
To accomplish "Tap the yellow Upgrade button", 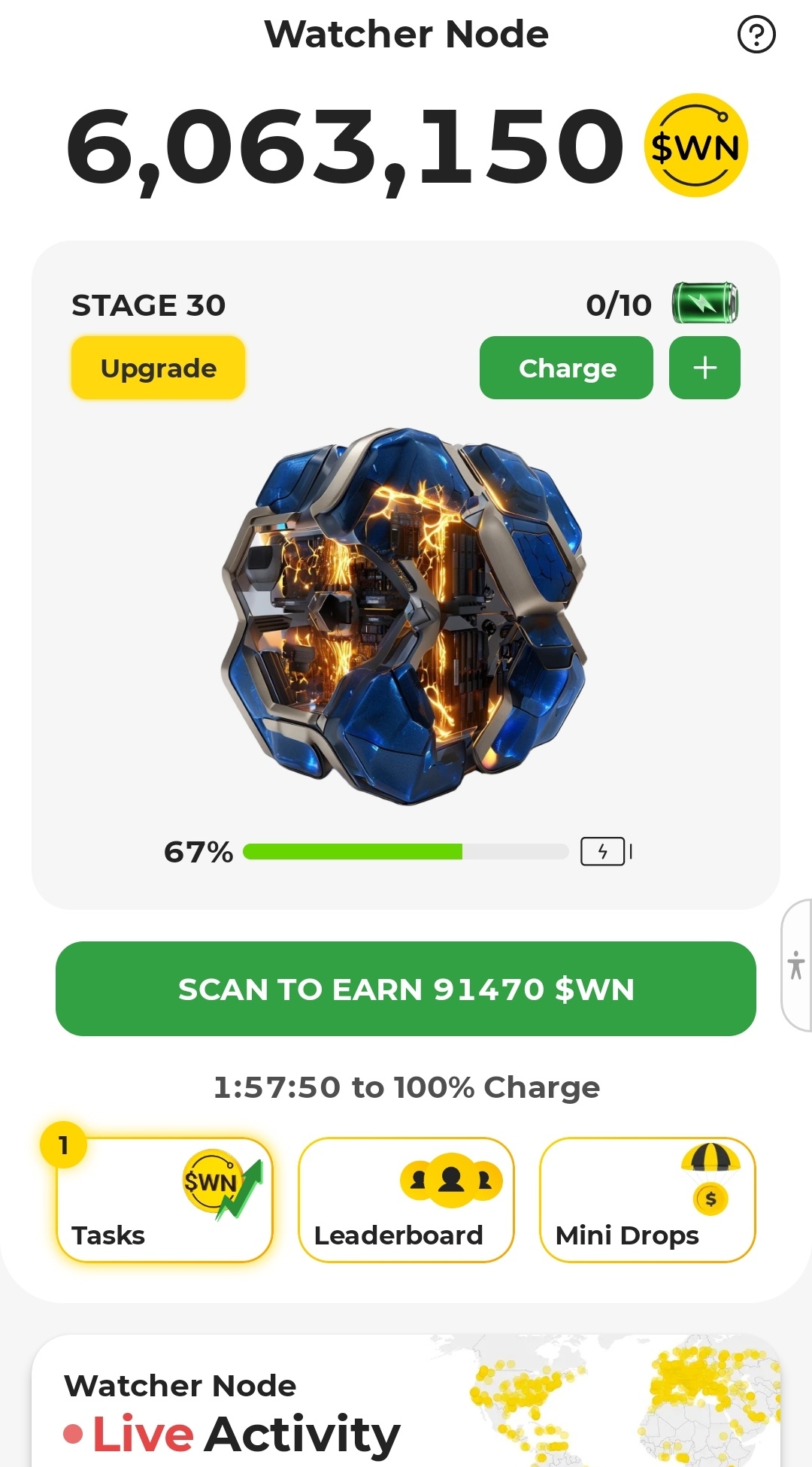I will pos(158,368).
